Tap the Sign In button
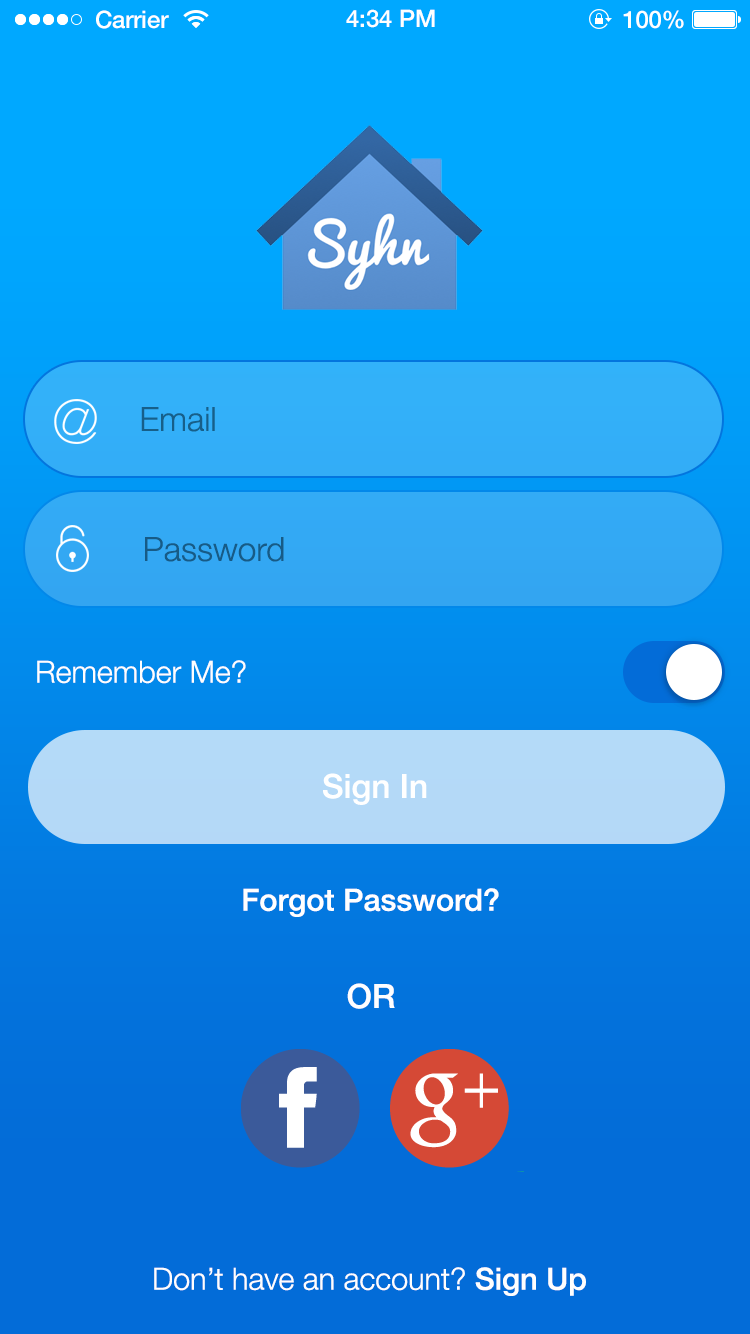The image size is (750, 1334). click(375, 787)
